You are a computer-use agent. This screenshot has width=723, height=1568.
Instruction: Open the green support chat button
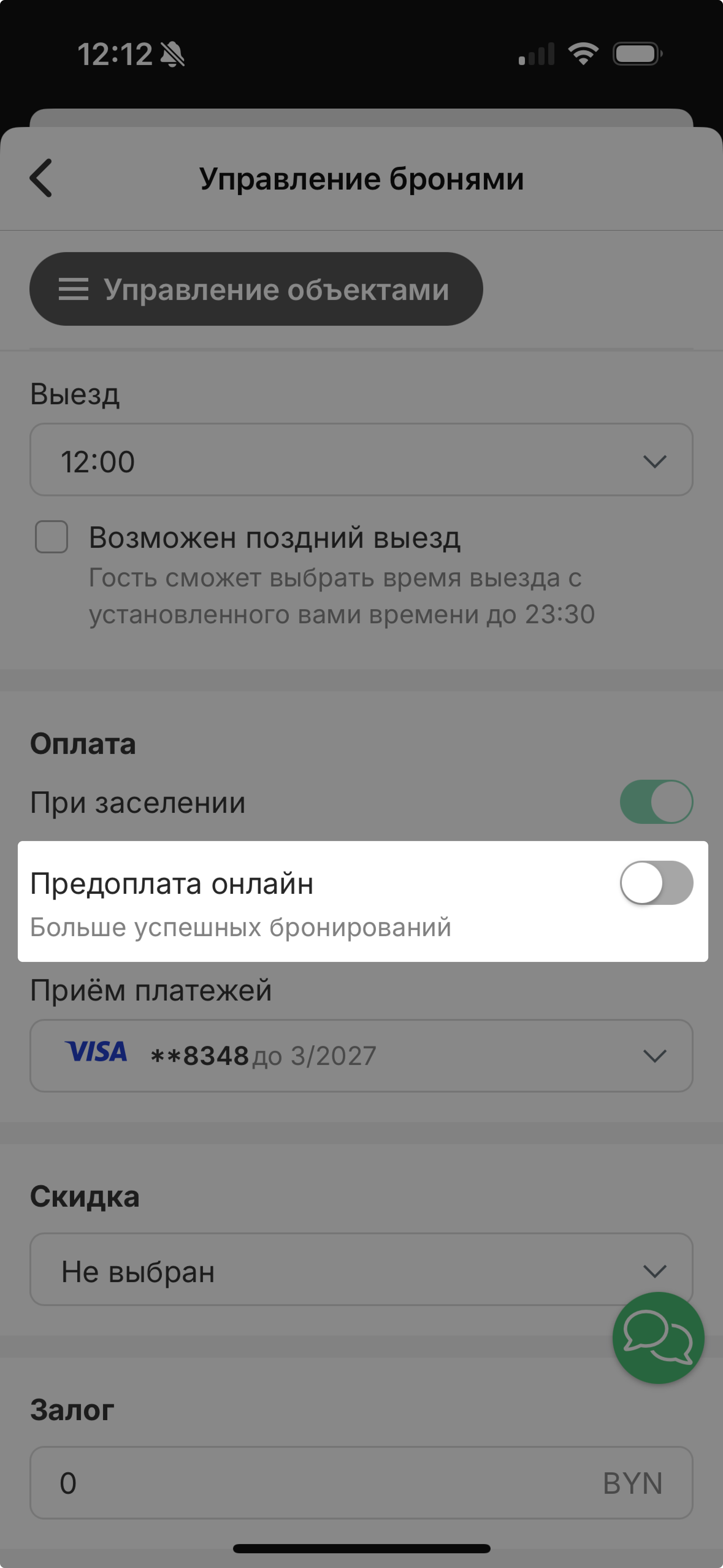point(659,1338)
